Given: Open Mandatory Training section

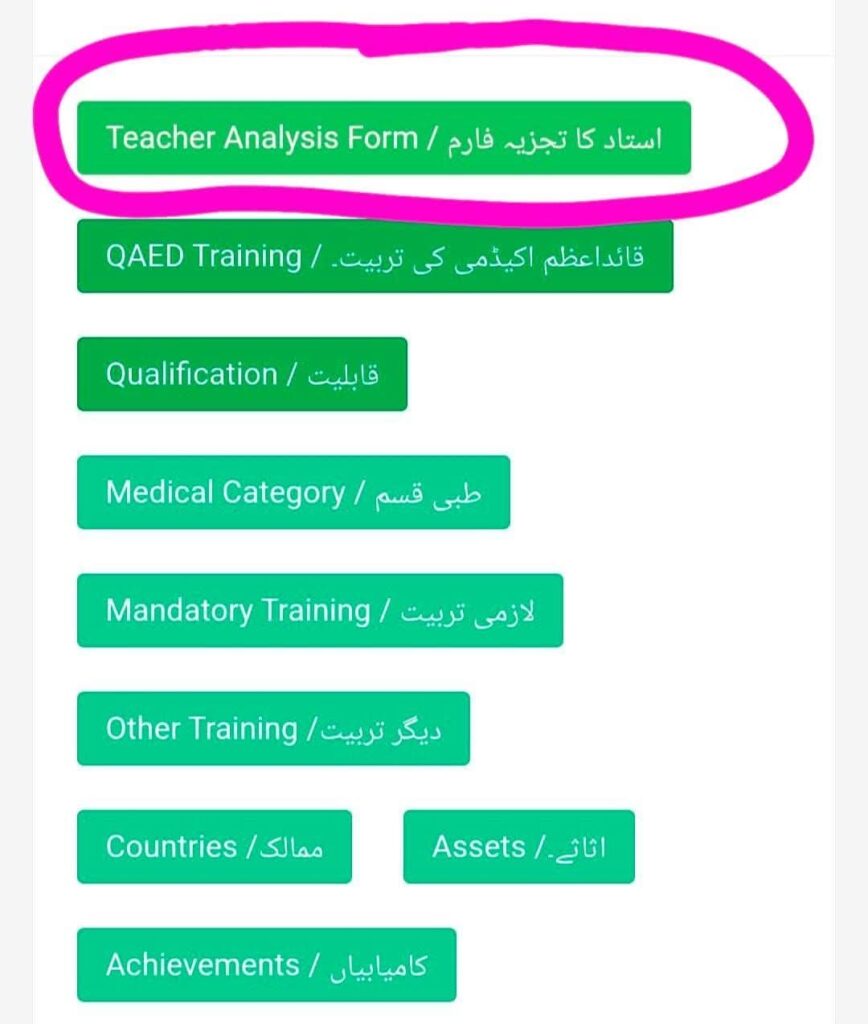Looking at the screenshot, I should click(x=319, y=610).
